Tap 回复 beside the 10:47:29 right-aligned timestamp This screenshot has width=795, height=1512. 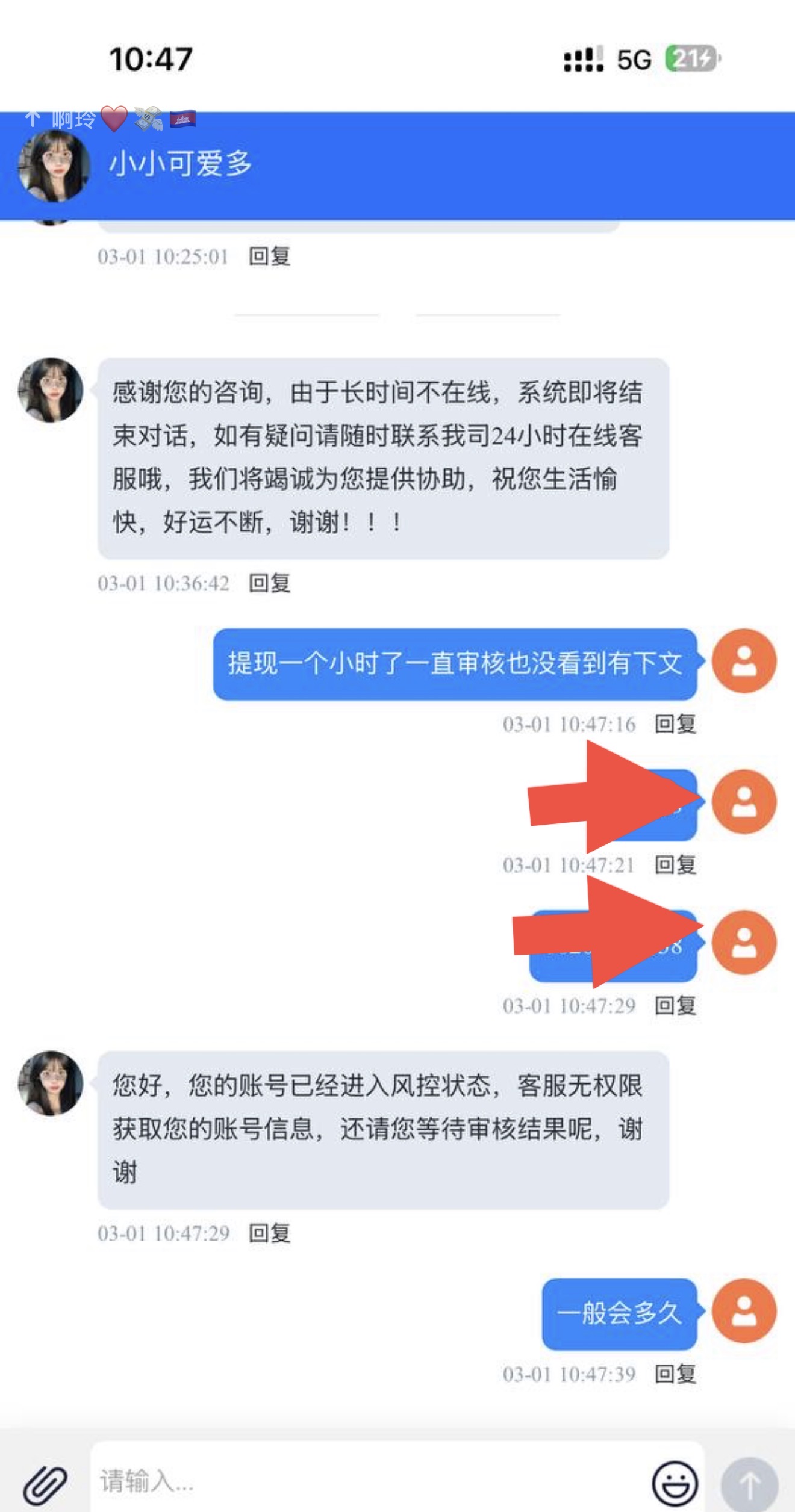[x=675, y=1005]
